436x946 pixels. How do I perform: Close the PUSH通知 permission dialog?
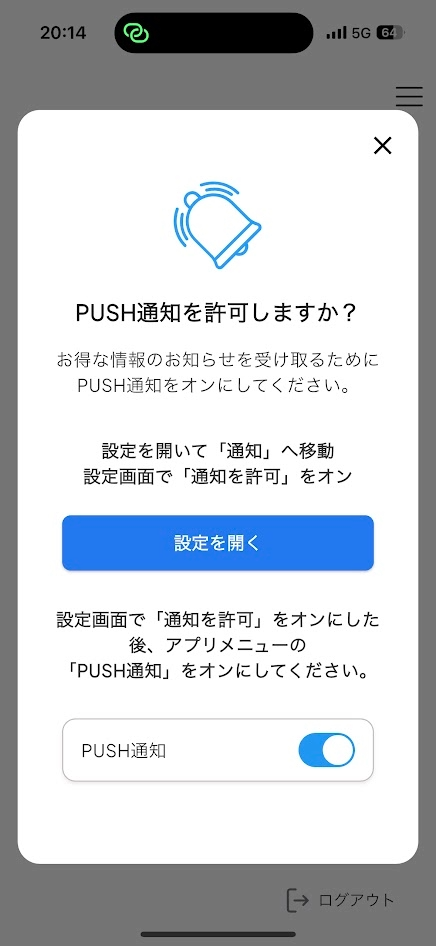coord(383,145)
